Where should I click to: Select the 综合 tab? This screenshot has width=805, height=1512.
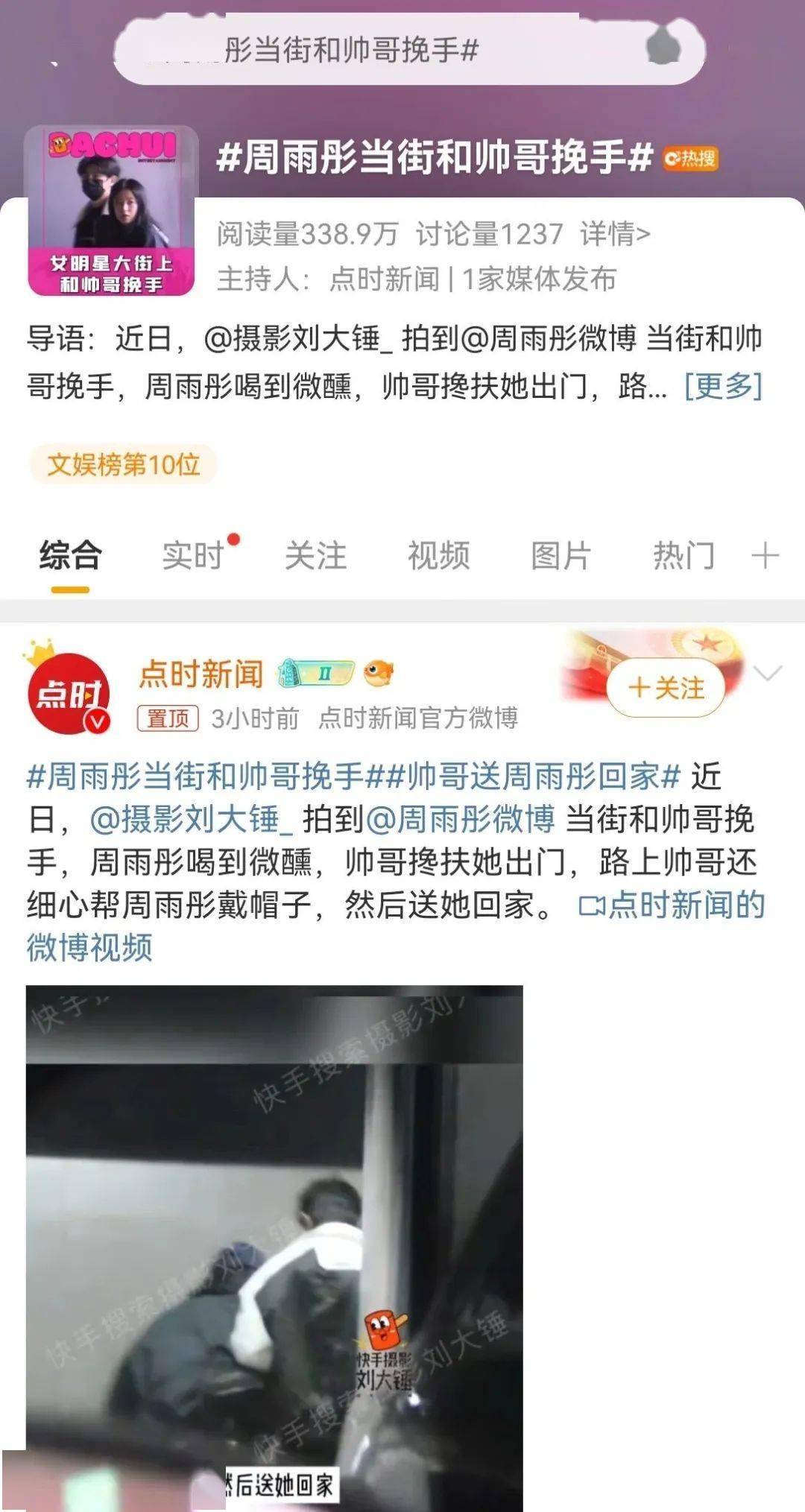(x=70, y=556)
